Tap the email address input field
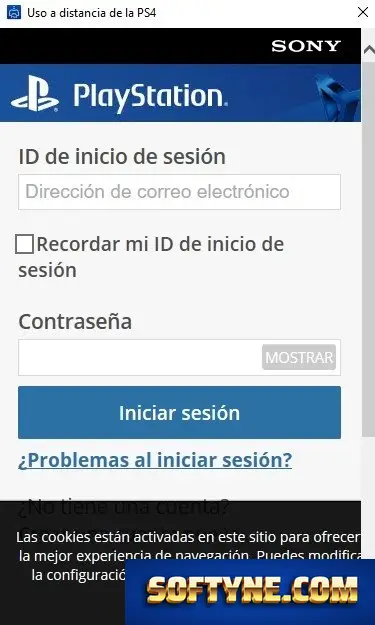 (x=179, y=192)
